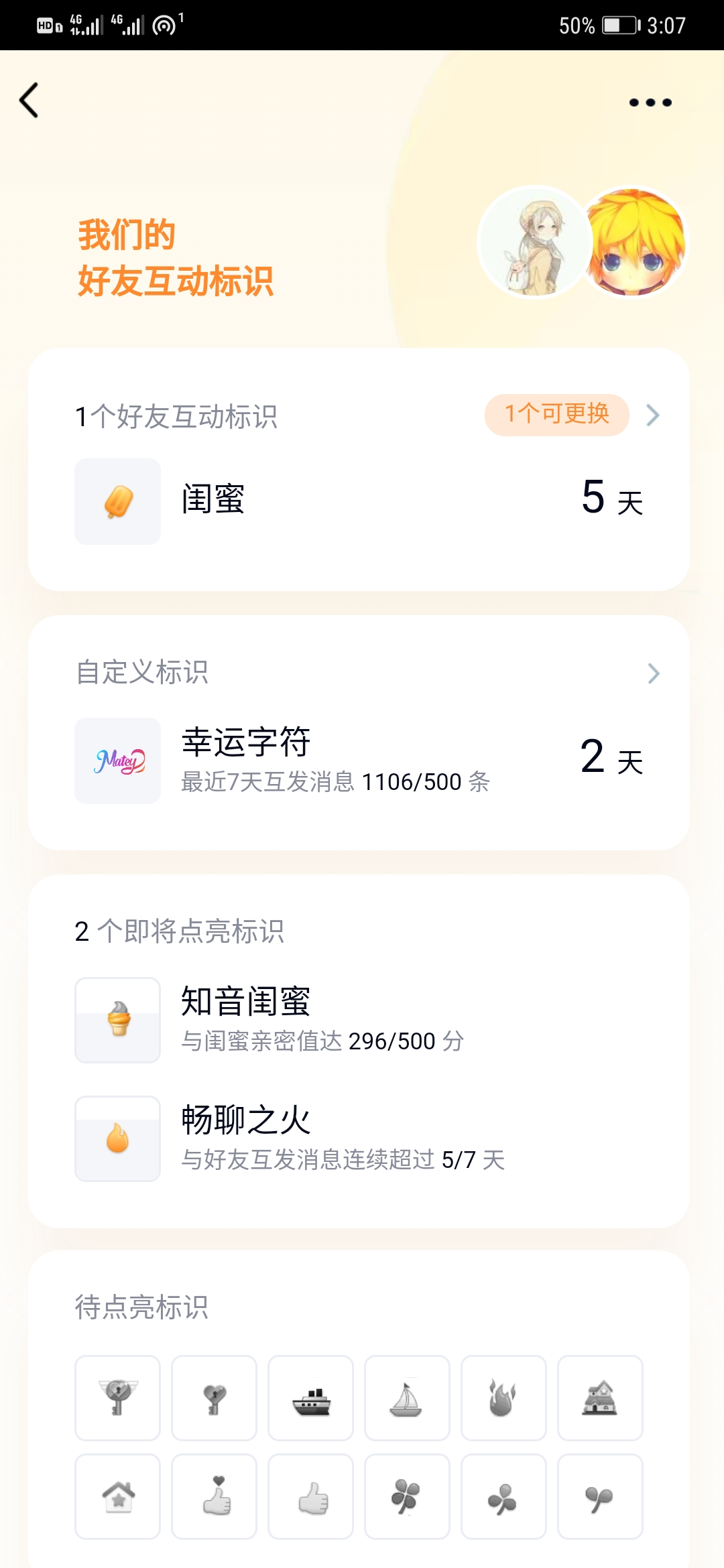724x1568 pixels.
Task: Open the 幸运字符 Matey badge icon
Action: [x=117, y=761]
